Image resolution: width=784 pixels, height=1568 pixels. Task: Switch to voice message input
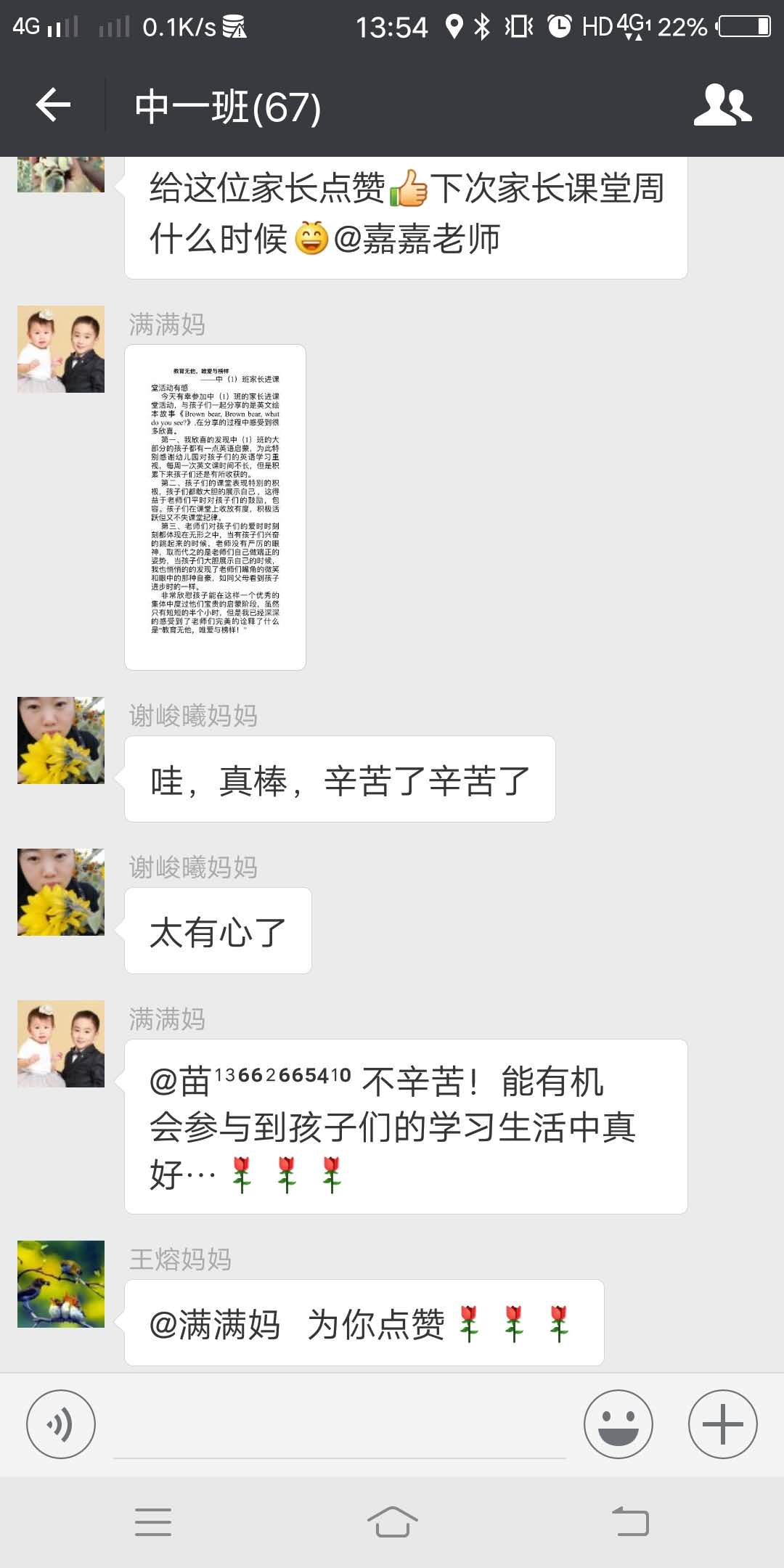pos(61,1424)
